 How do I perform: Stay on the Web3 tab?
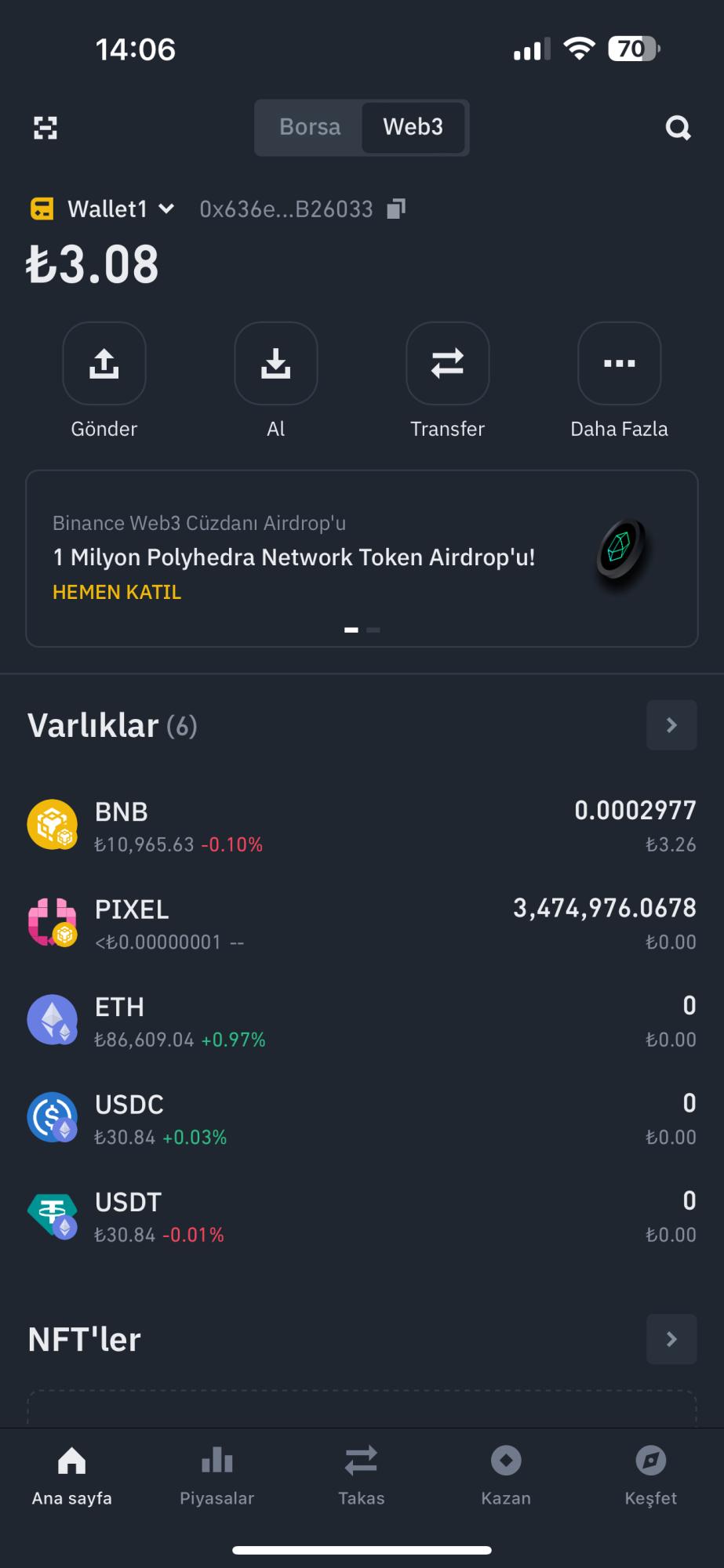(x=413, y=128)
